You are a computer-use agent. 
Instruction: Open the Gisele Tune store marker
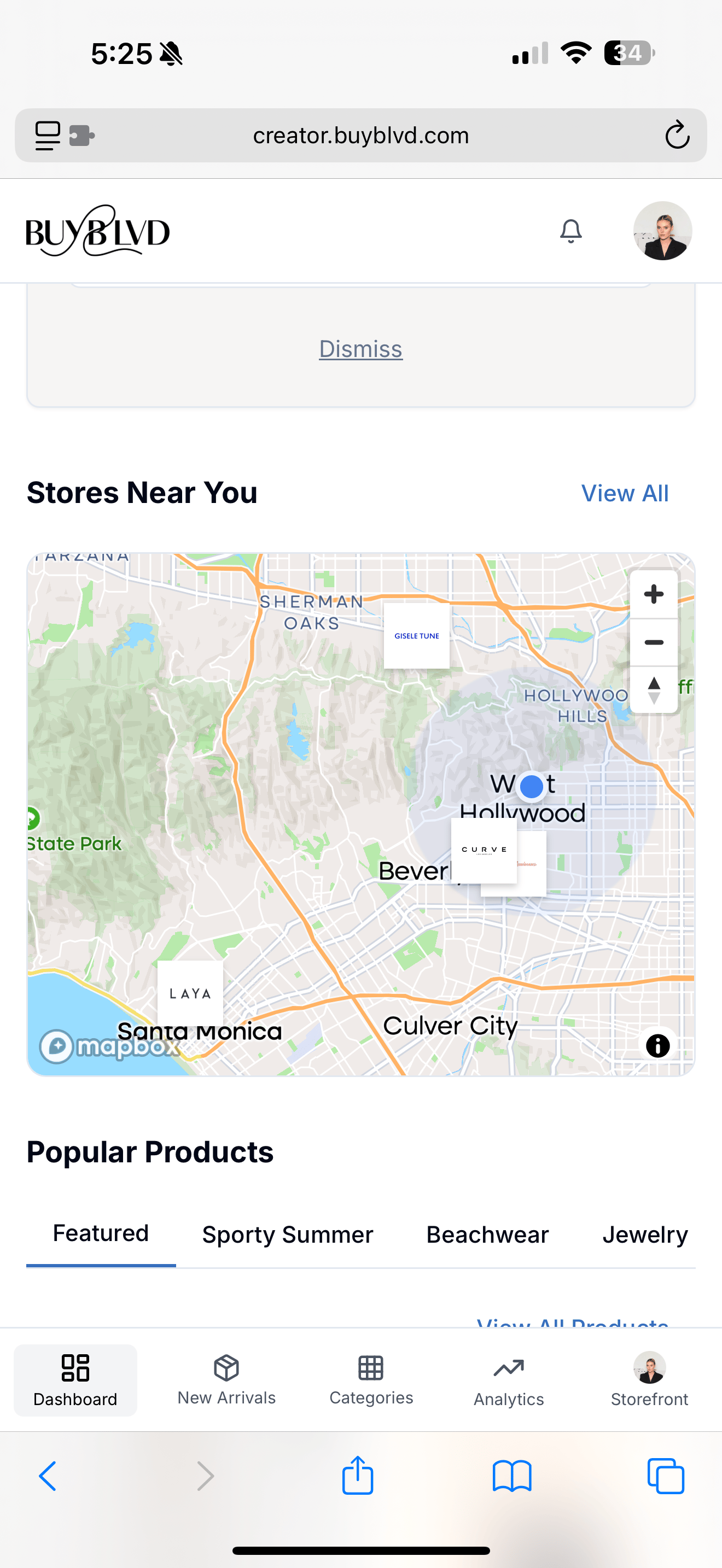[x=416, y=635]
